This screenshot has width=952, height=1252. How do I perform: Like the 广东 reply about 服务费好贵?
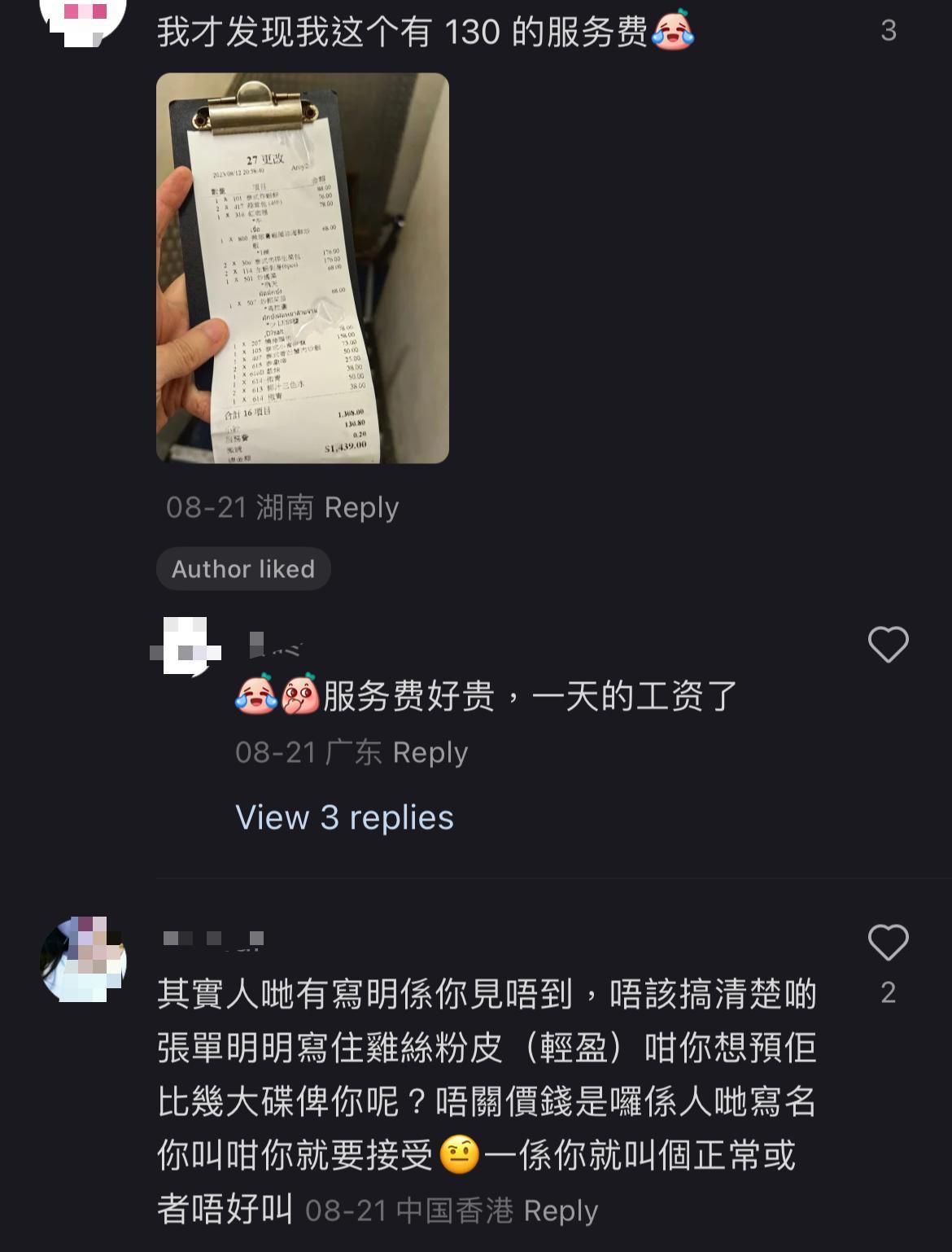point(888,645)
